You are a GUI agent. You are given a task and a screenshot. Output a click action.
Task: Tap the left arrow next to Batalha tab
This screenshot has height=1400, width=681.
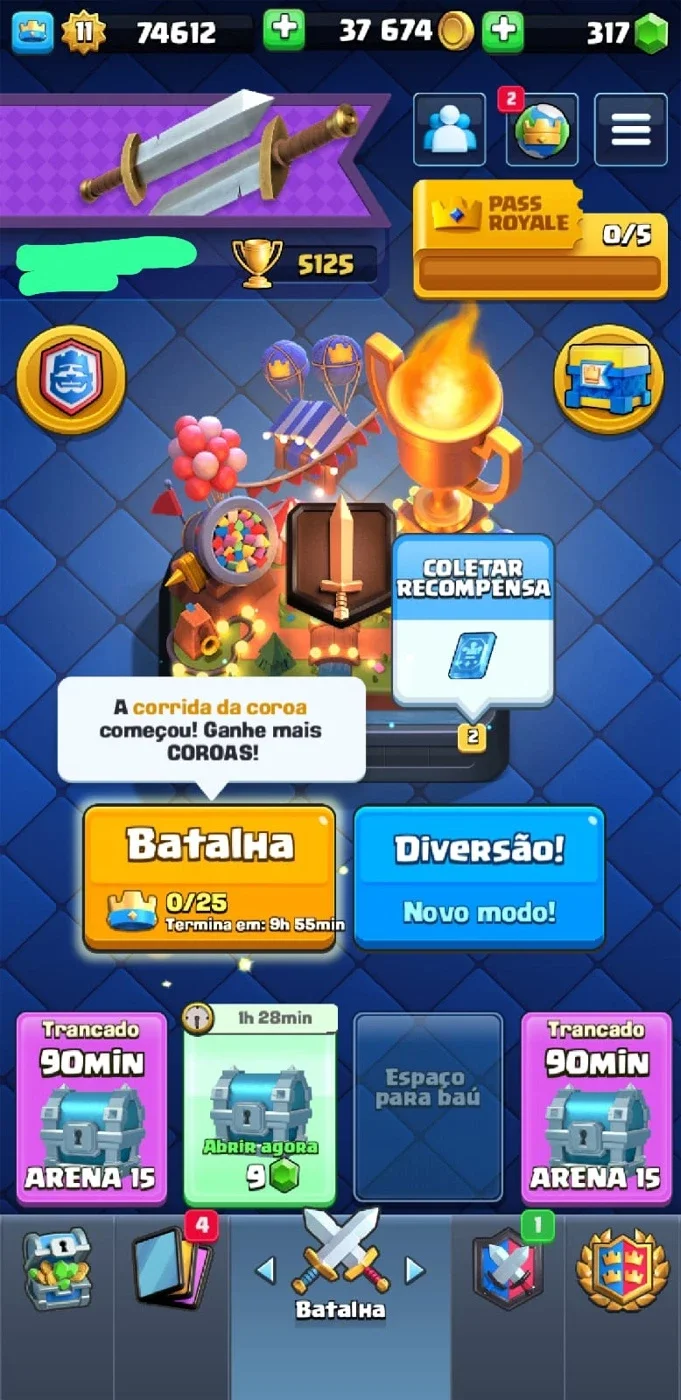265,1270
